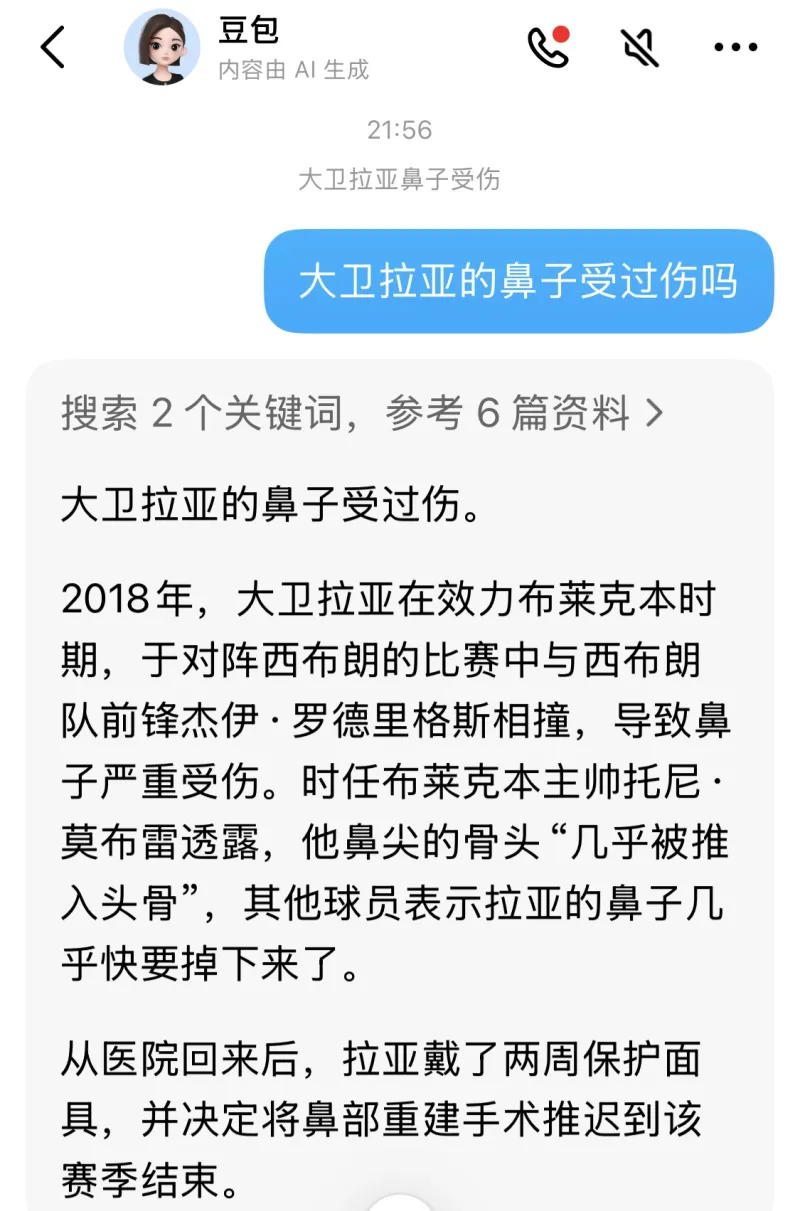Start a voice call with 豆包
The image size is (800, 1211).
tap(548, 47)
